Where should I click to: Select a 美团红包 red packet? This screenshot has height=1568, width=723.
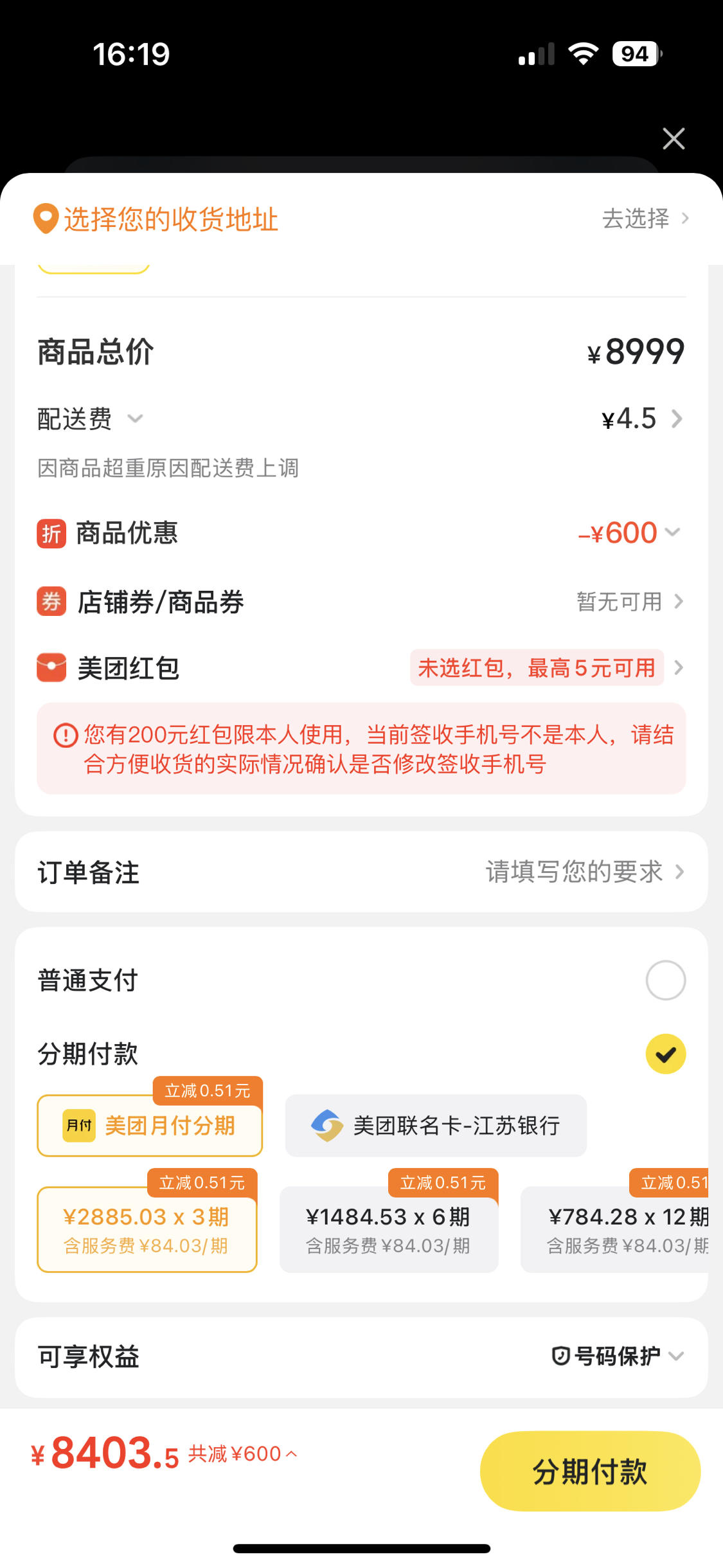[546, 668]
